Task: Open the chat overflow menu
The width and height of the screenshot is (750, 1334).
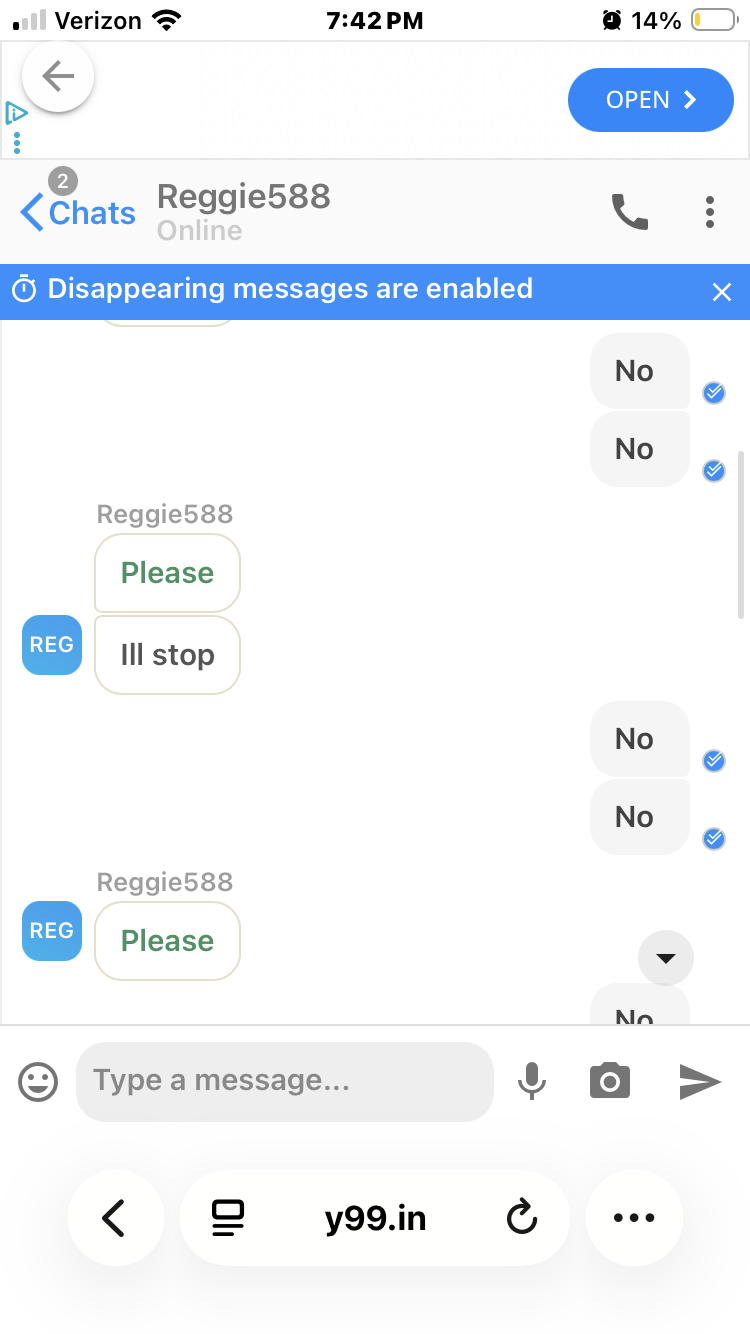Action: tap(709, 212)
